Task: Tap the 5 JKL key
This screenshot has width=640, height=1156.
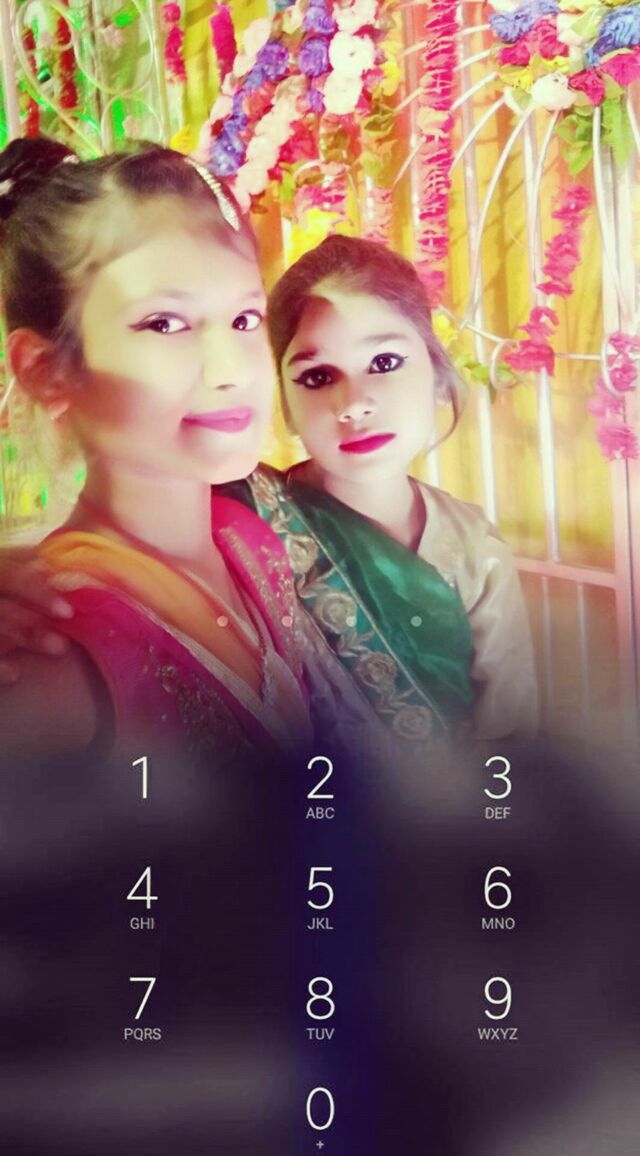Action: pos(320,897)
